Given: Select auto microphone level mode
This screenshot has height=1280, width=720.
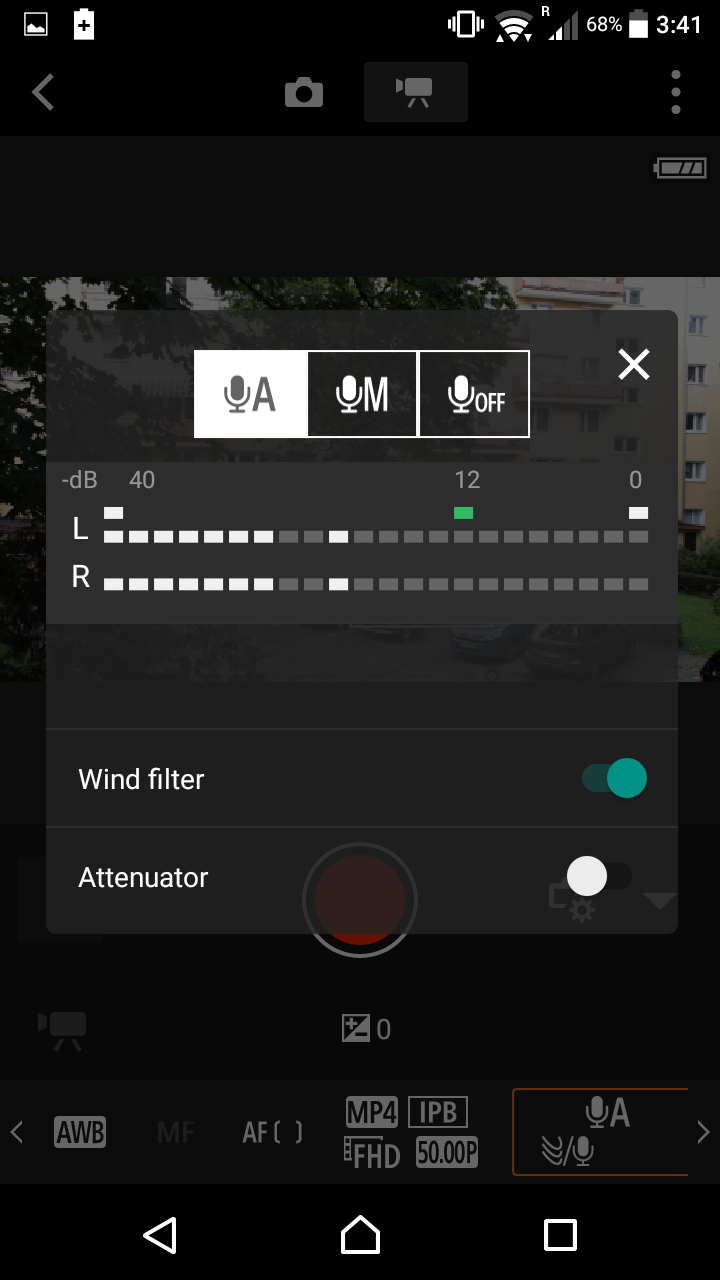Looking at the screenshot, I should point(250,394).
